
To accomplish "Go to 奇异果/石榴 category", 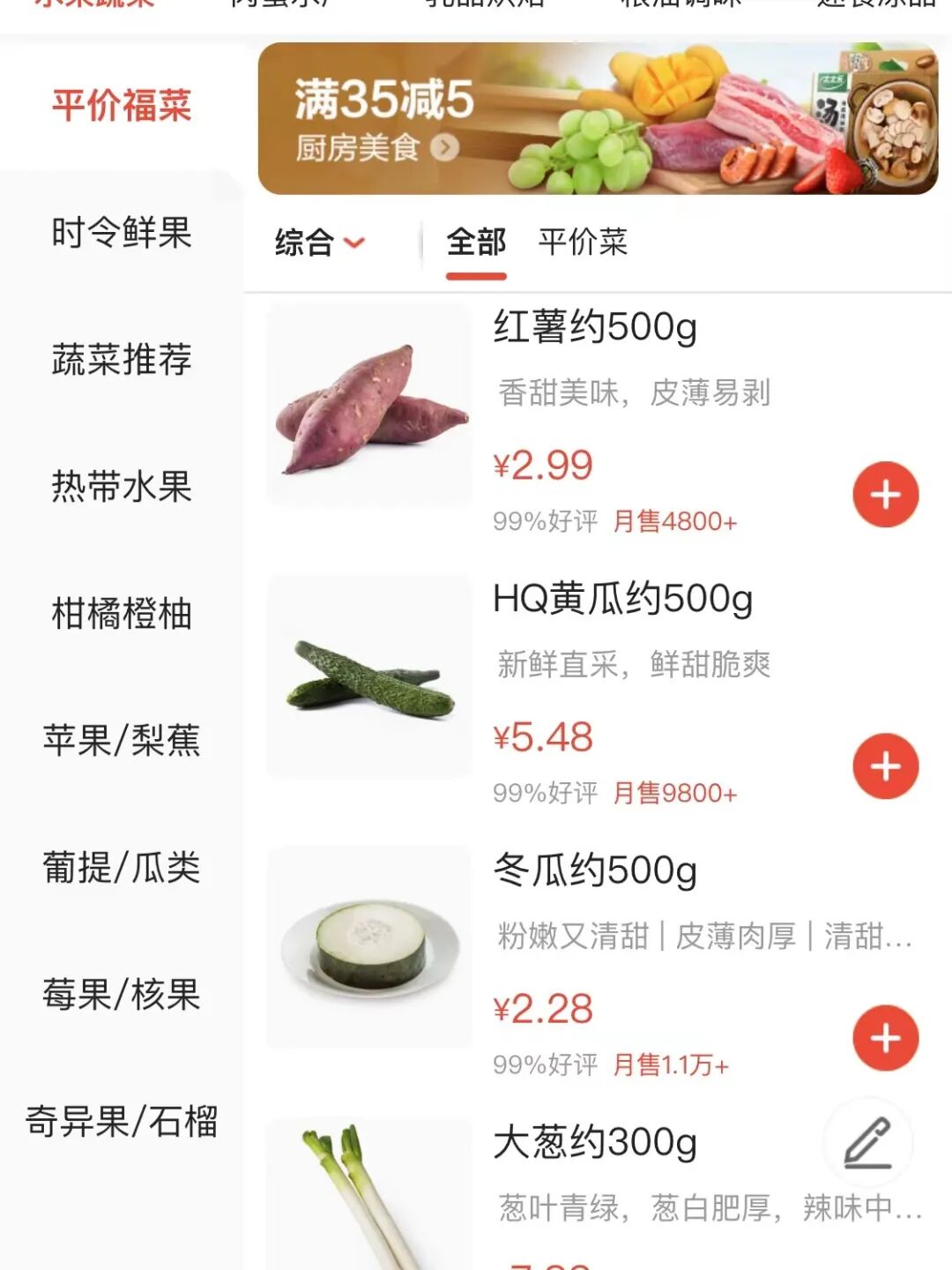I will [x=122, y=1122].
